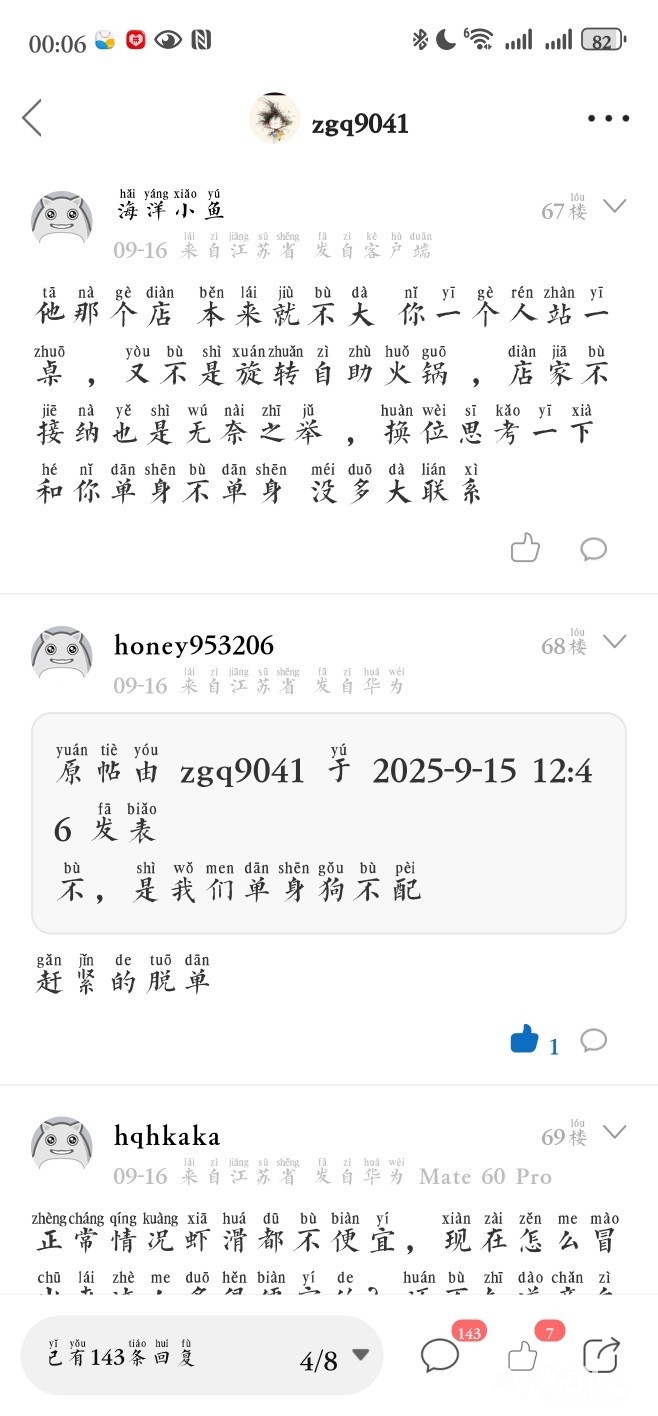View all 143 comments
This screenshot has height=1416, width=658.
pyautogui.click(x=440, y=1355)
